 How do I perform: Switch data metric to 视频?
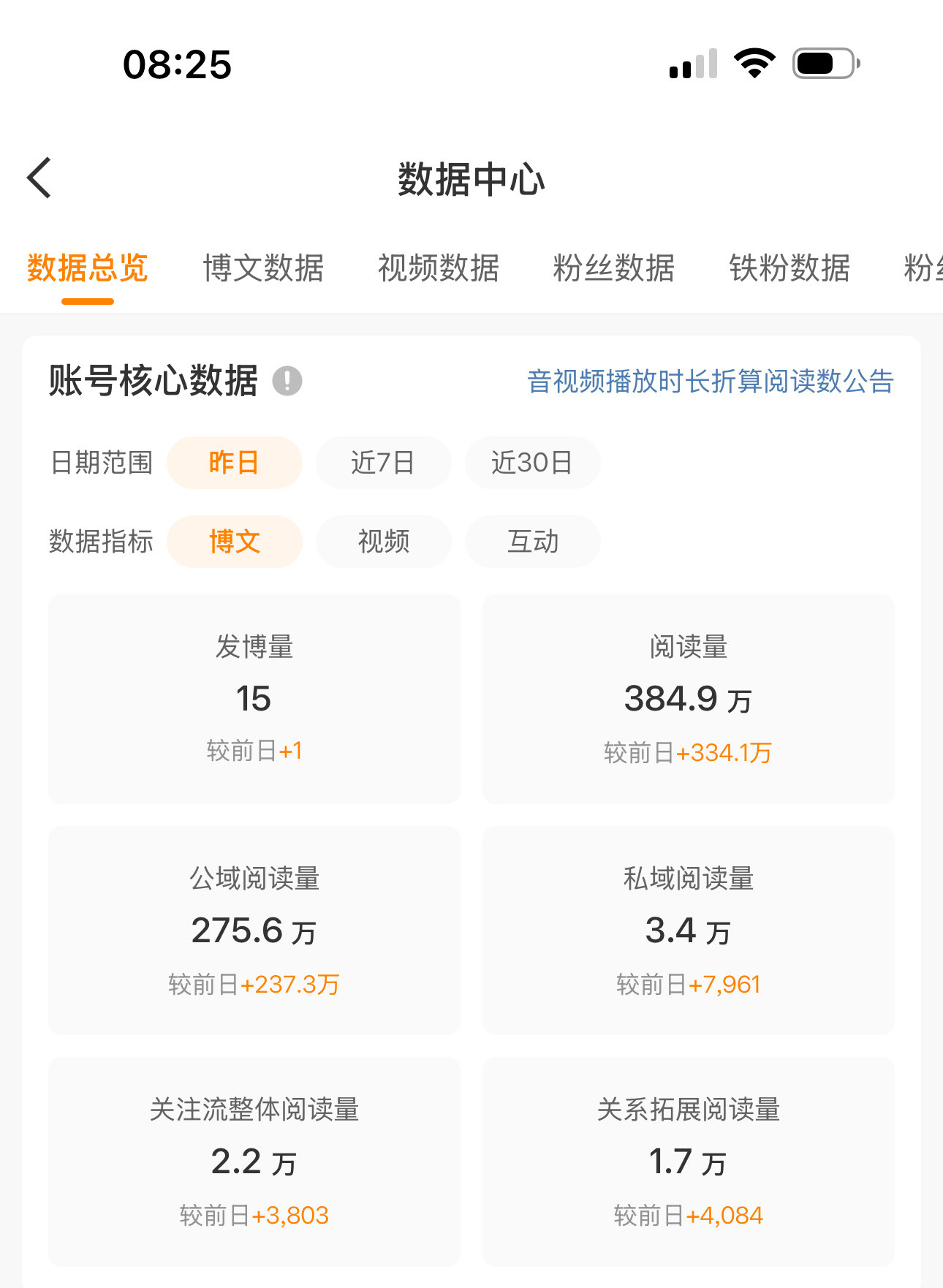point(384,542)
